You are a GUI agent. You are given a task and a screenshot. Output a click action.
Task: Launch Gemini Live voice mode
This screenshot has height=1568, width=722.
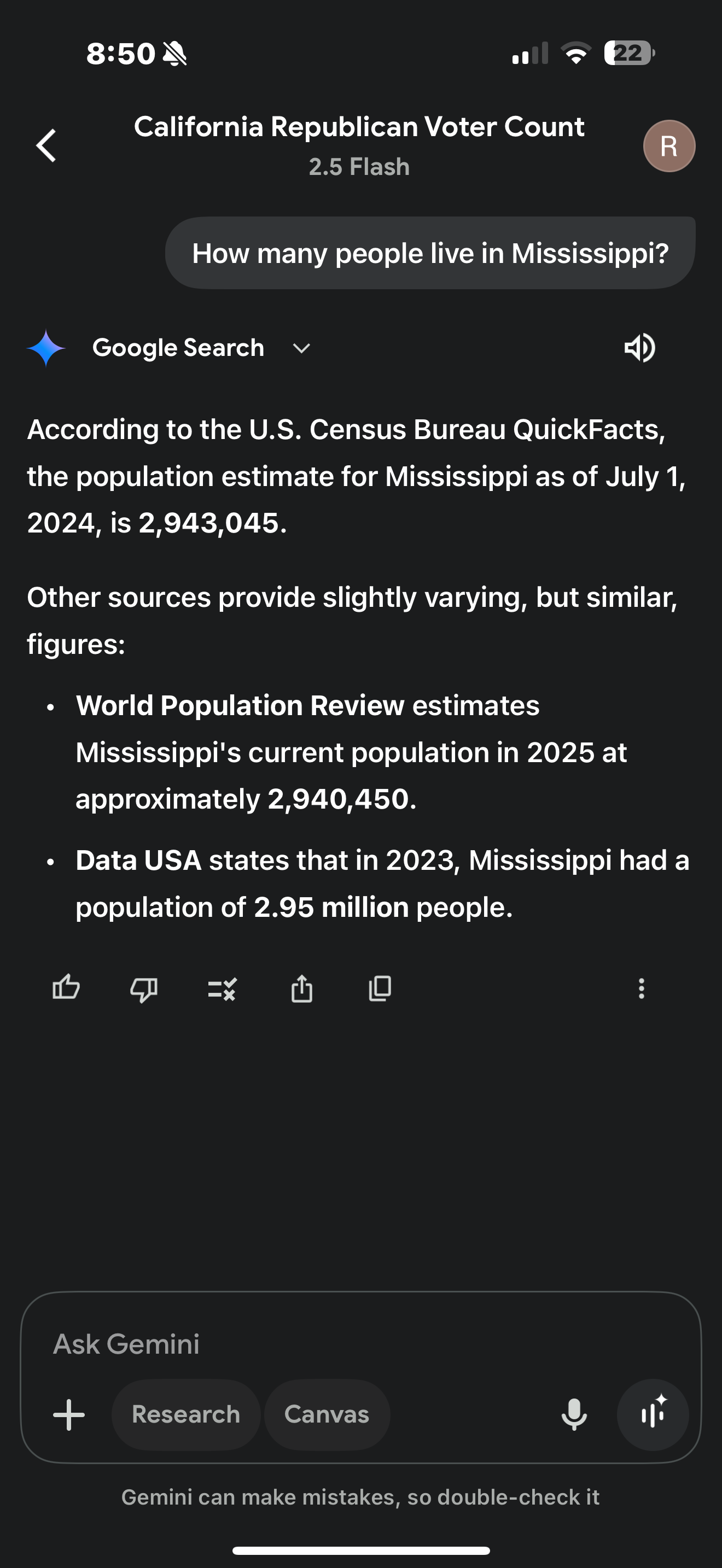point(653,1414)
